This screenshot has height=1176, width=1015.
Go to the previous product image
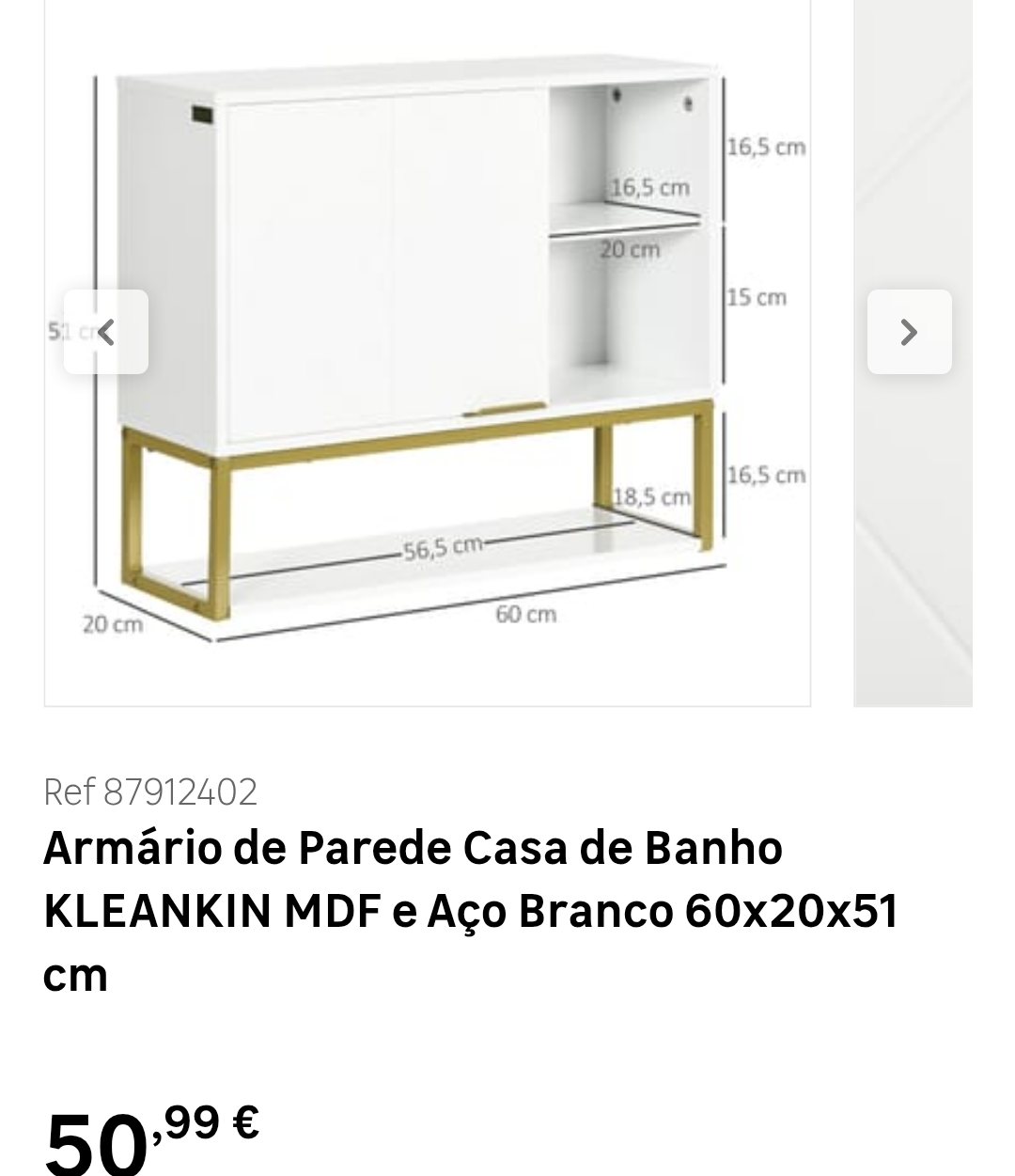point(106,332)
